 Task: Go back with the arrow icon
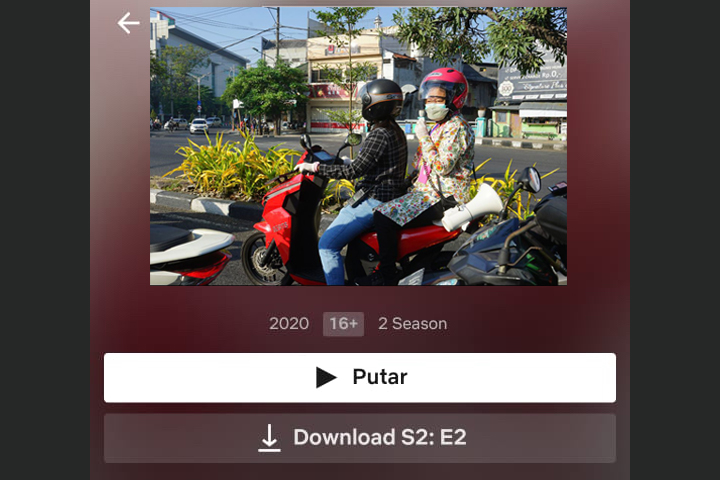click(x=128, y=23)
